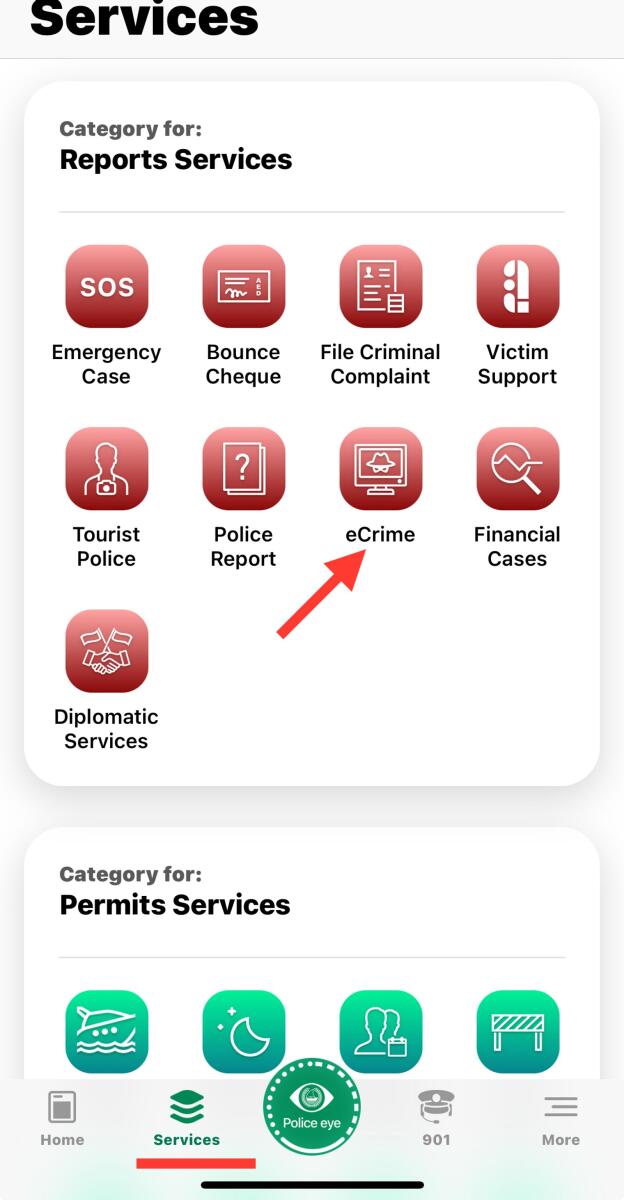The image size is (624, 1200).
Task: Tap the eCrime service icon
Action: point(380,469)
